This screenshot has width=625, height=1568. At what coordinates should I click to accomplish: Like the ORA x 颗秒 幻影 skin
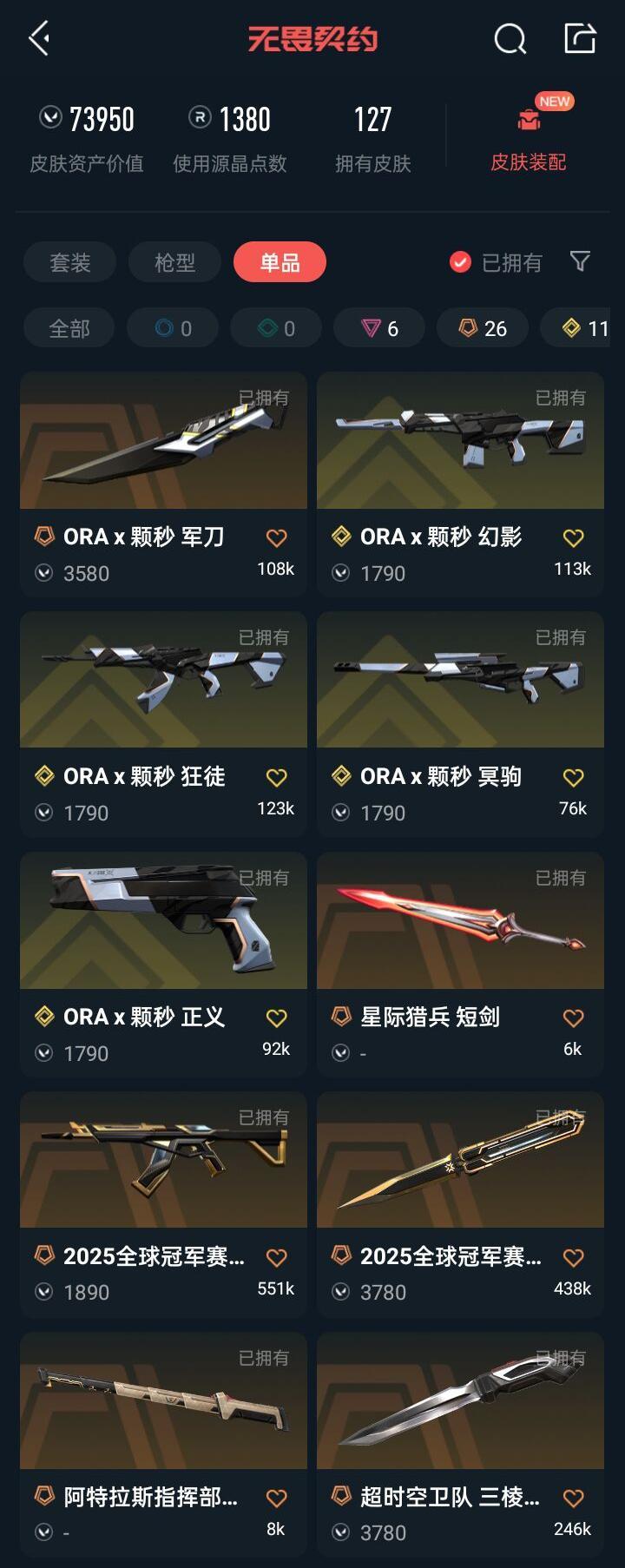573,538
